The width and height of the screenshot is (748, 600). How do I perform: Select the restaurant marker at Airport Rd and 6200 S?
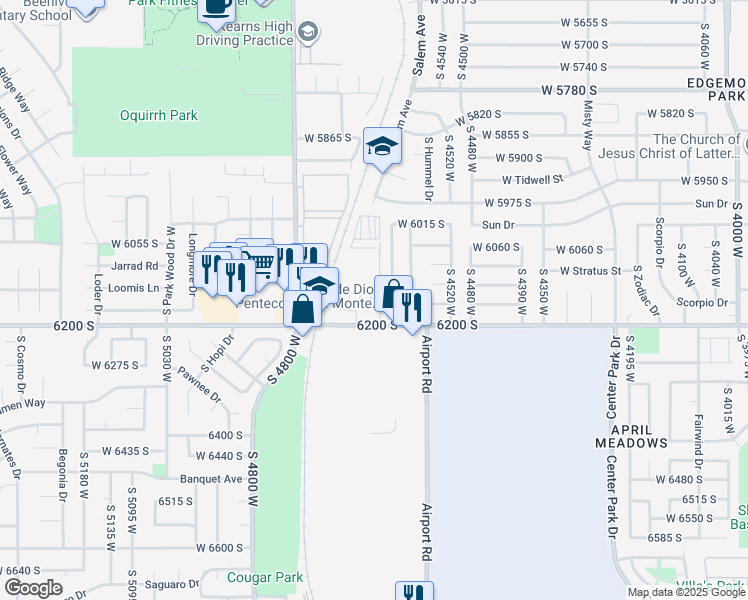(x=413, y=308)
